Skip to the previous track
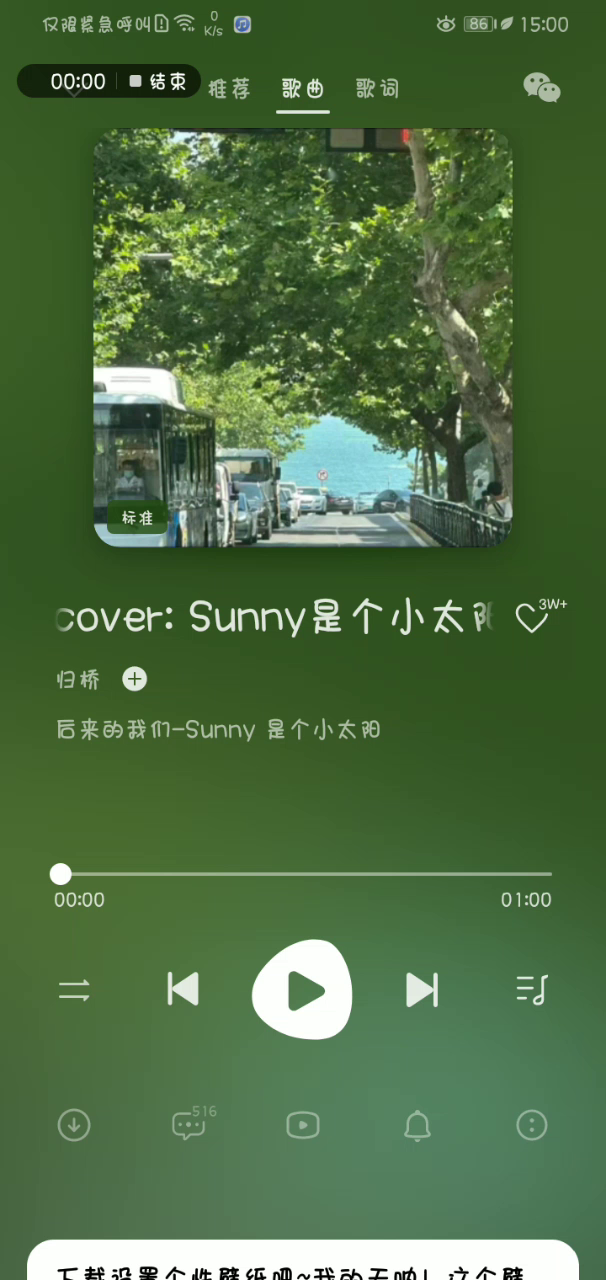Image resolution: width=606 pixels, height=1280 pixels. (182, 990)
